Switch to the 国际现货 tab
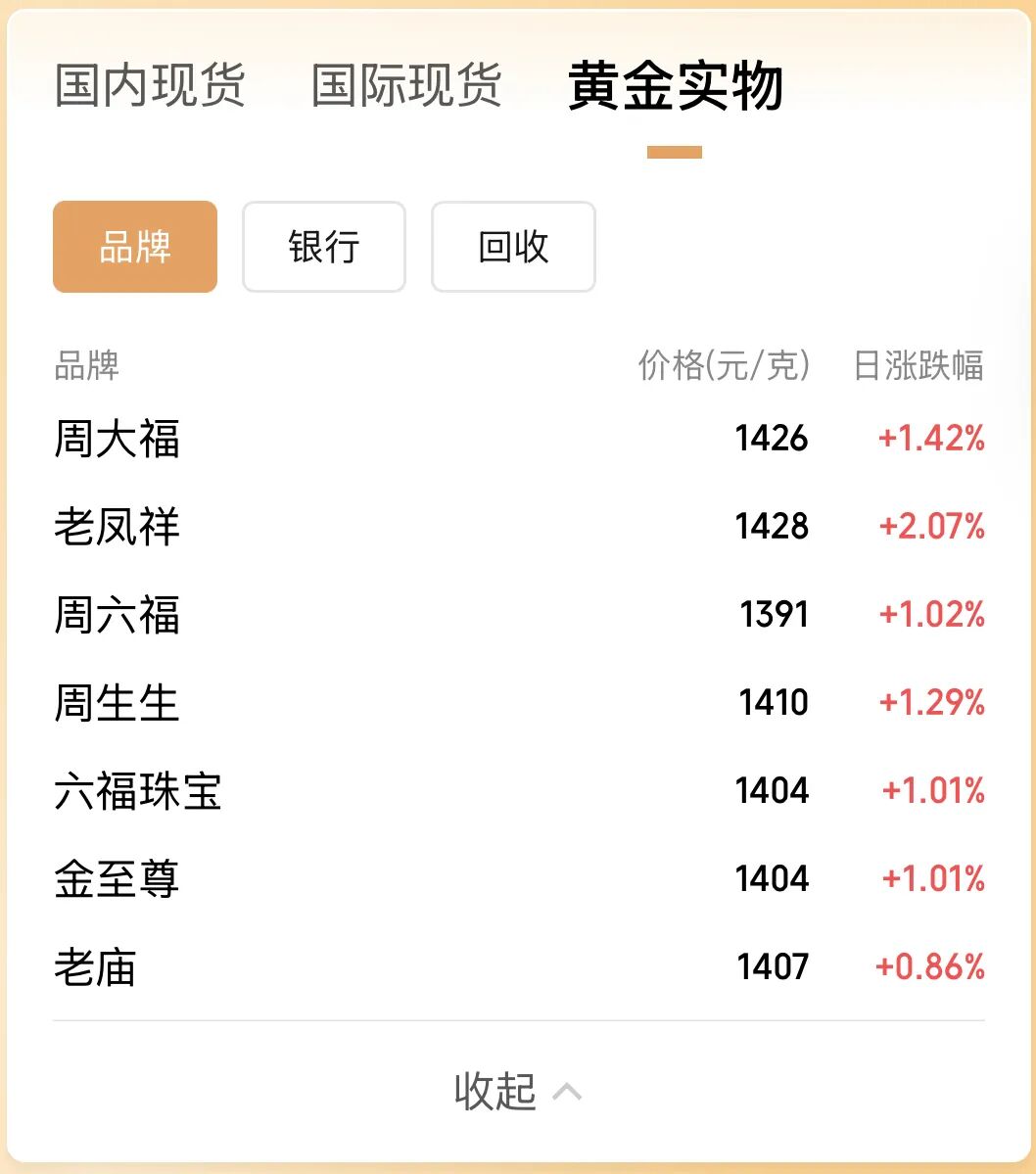 (406, 86)
